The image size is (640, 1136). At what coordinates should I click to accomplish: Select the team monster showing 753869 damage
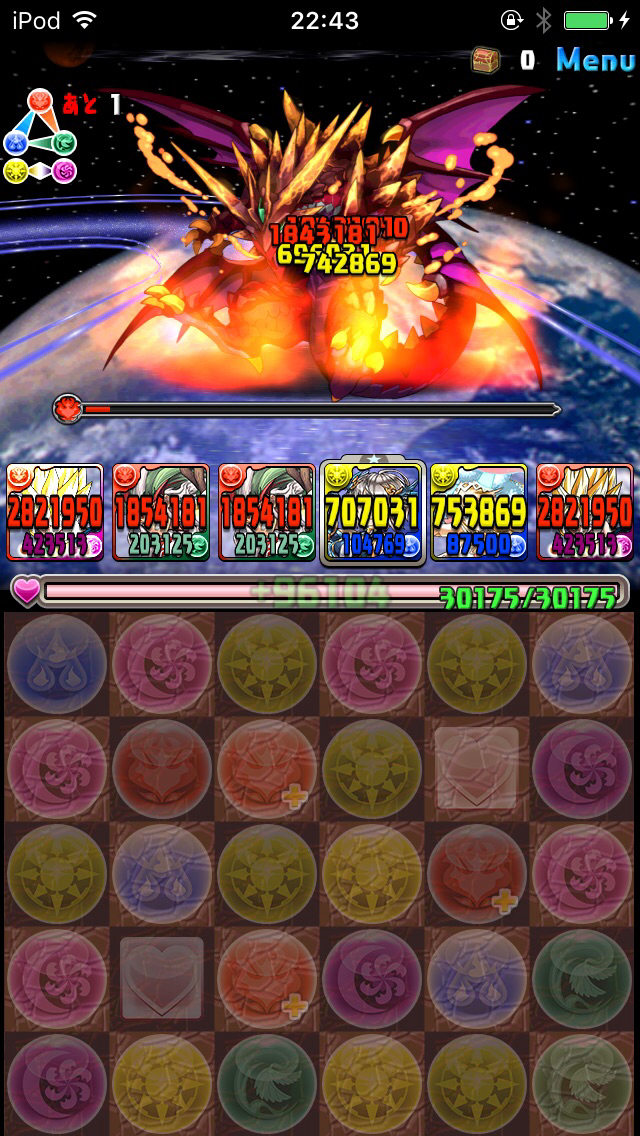click(x=478, y=512)
